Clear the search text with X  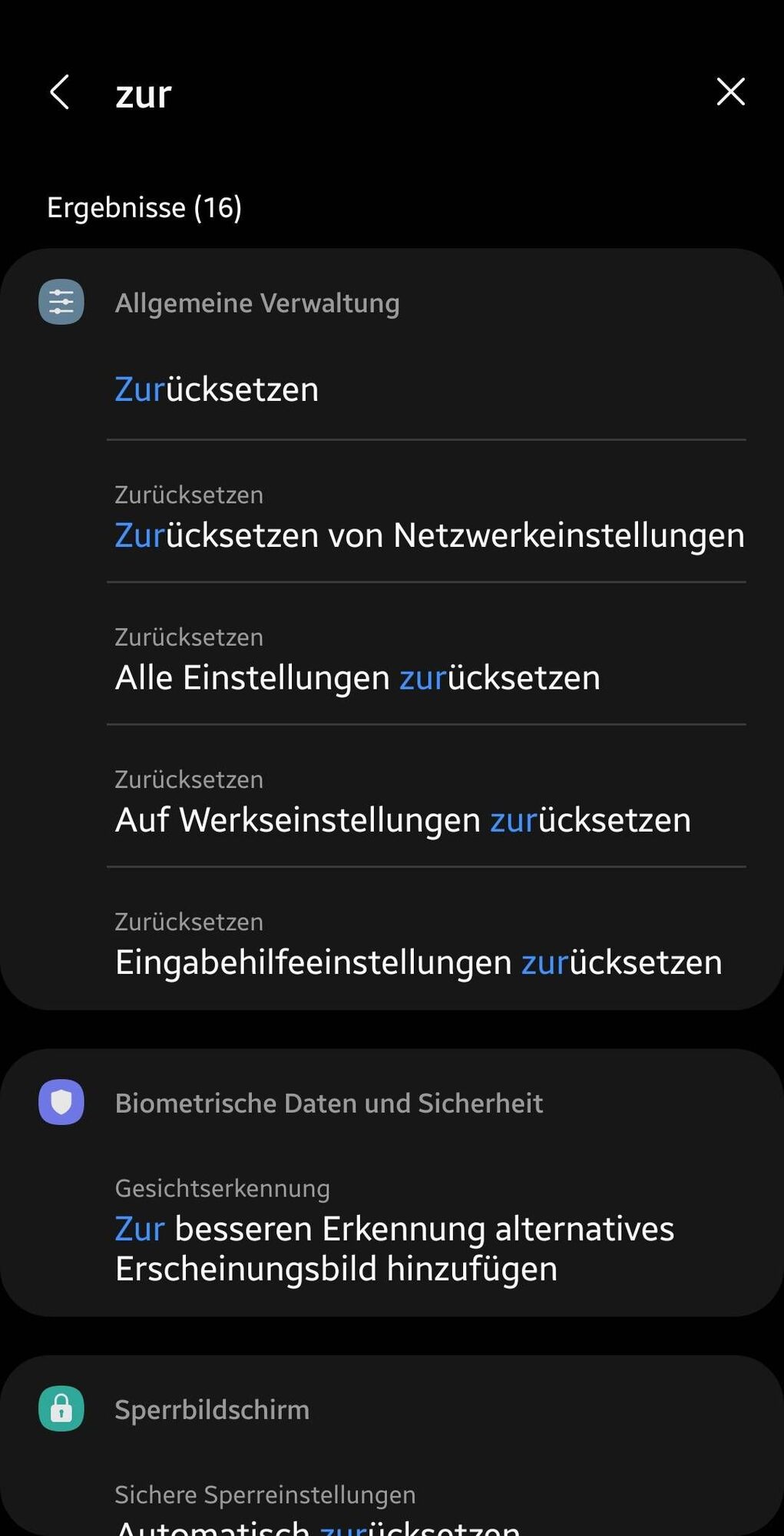click(x=730, y=91)
